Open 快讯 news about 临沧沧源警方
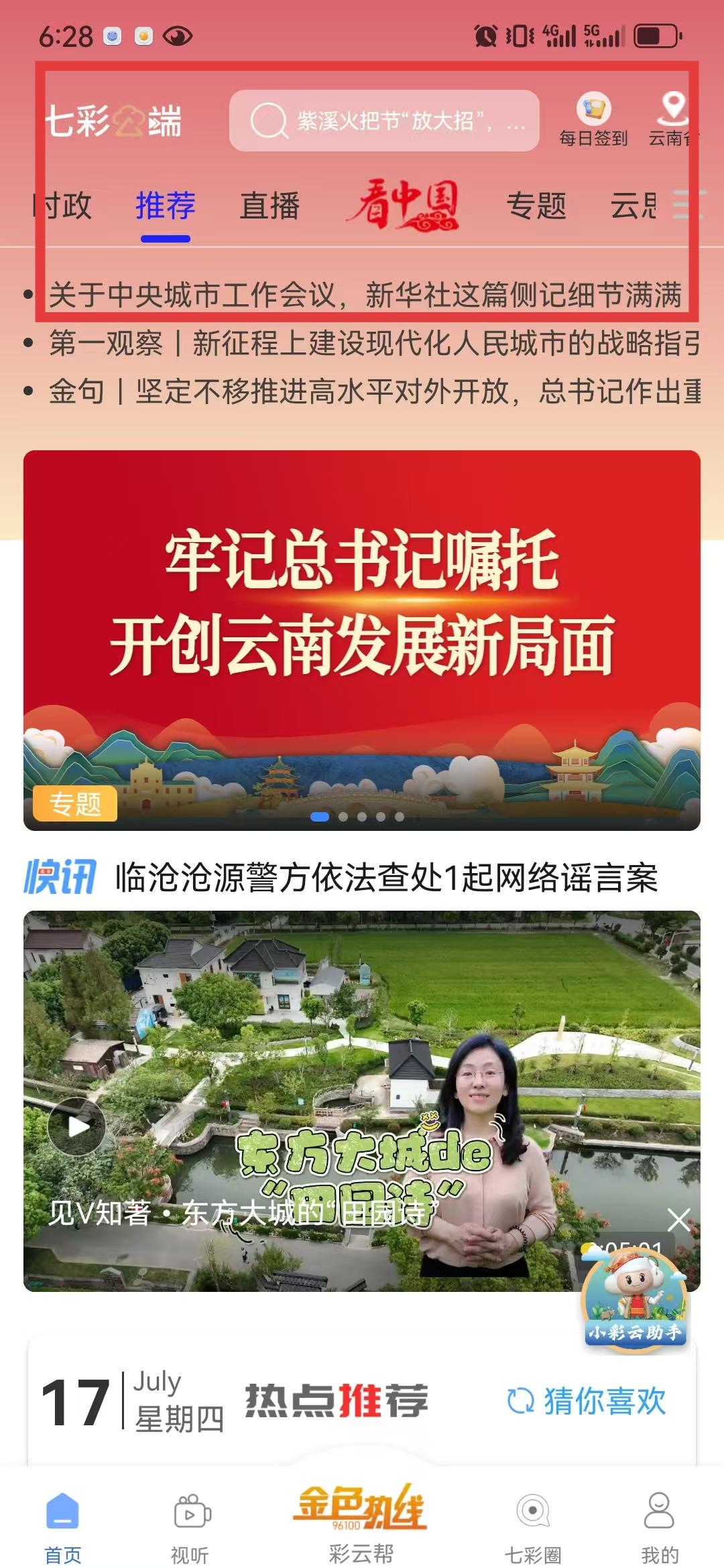This screenshot has height=1568, width=724. [x=386, y=877]
